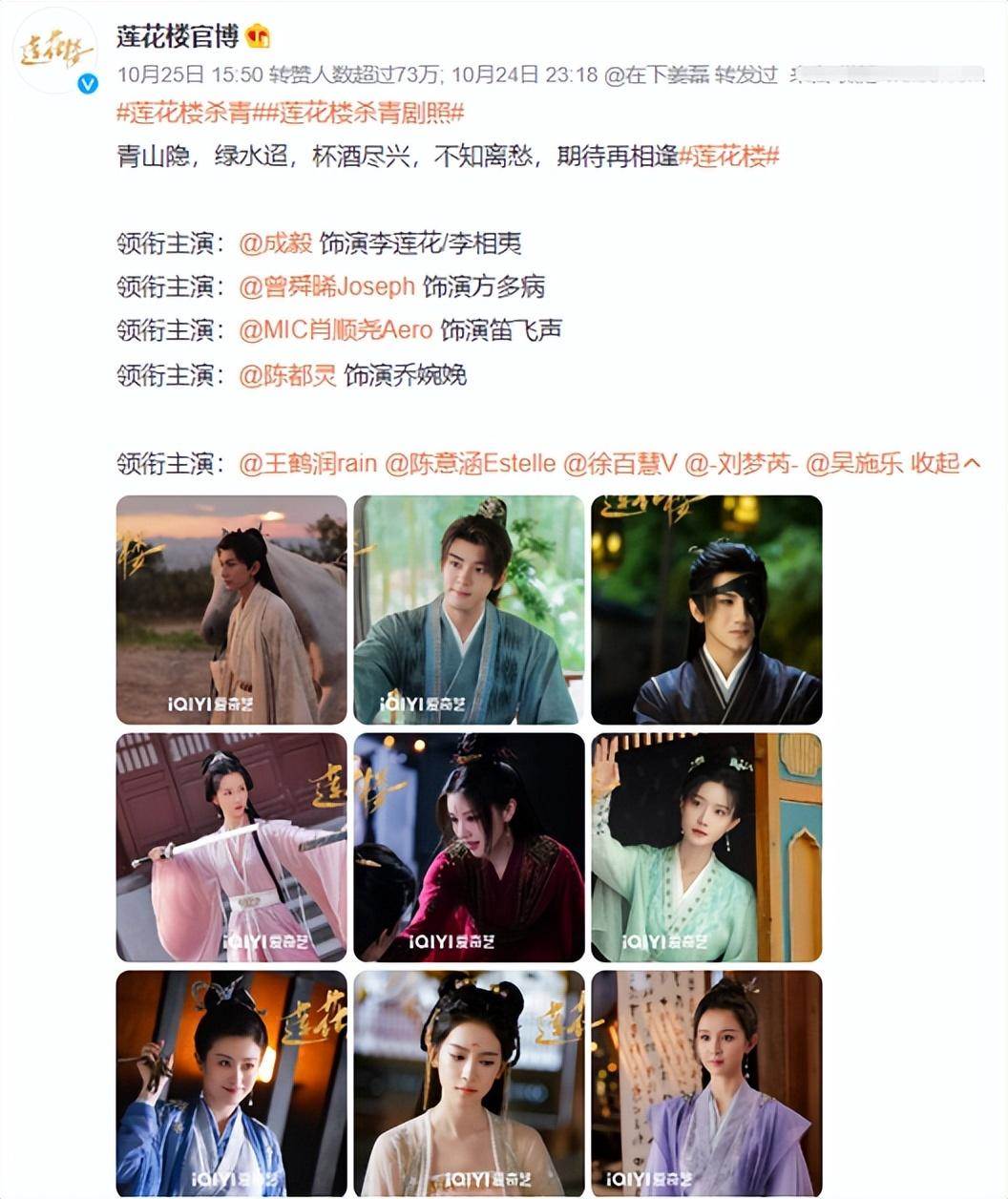This screenshot has width=1008, height=1199.
Task: Open the 莲花楼官博 account name
Action: point(178,35)
